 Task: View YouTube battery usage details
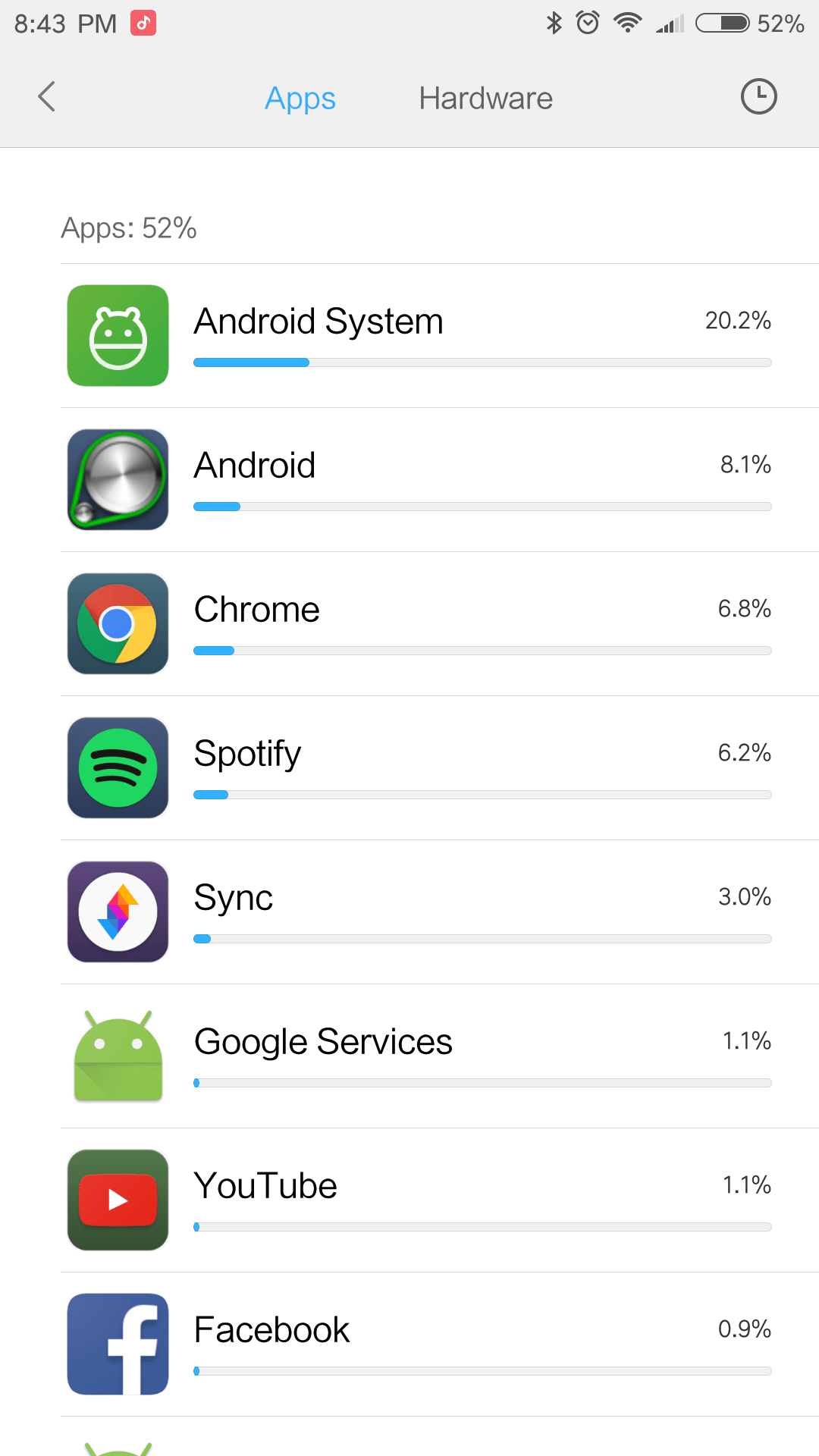440,1200
